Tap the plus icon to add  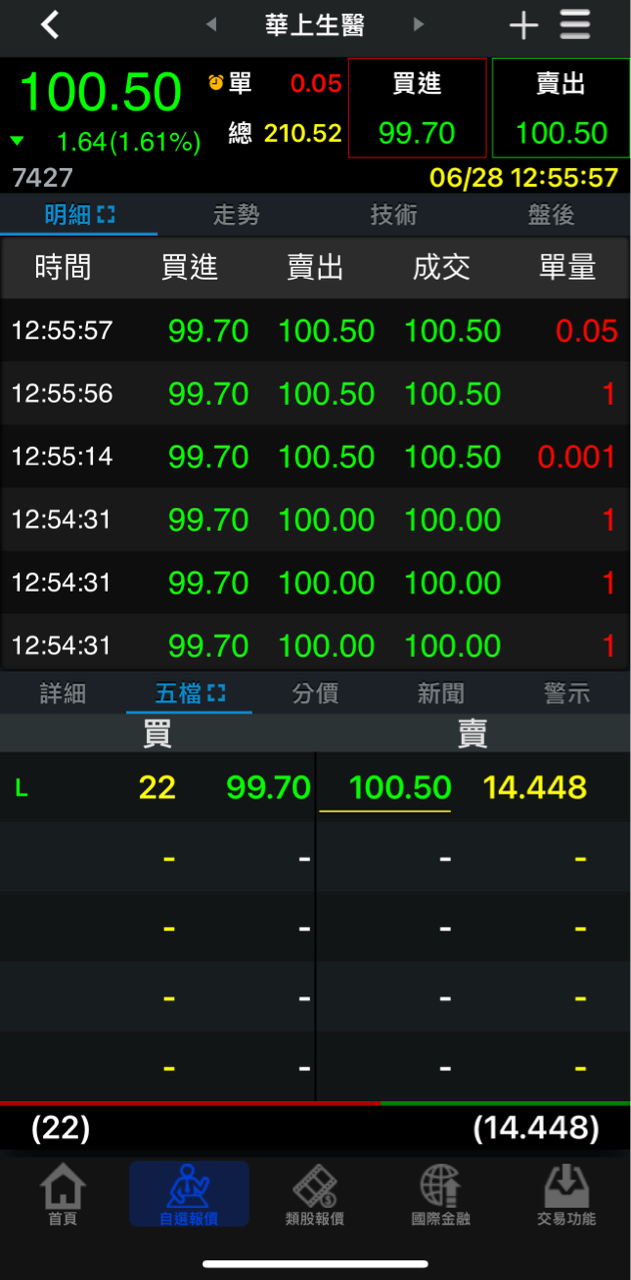click(x=523, y=26)
